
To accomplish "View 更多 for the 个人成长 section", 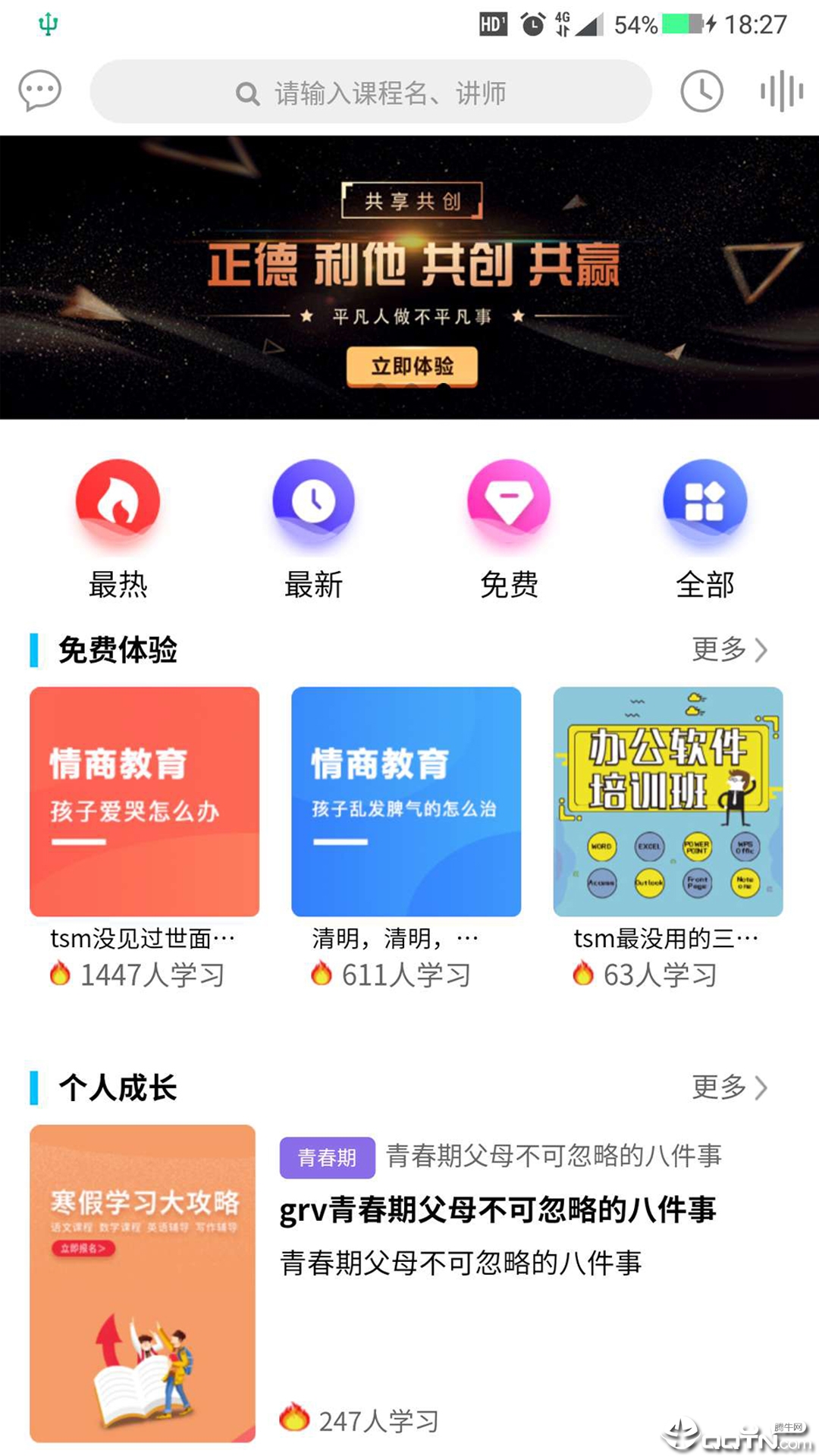I will (x=729, y=1087).
